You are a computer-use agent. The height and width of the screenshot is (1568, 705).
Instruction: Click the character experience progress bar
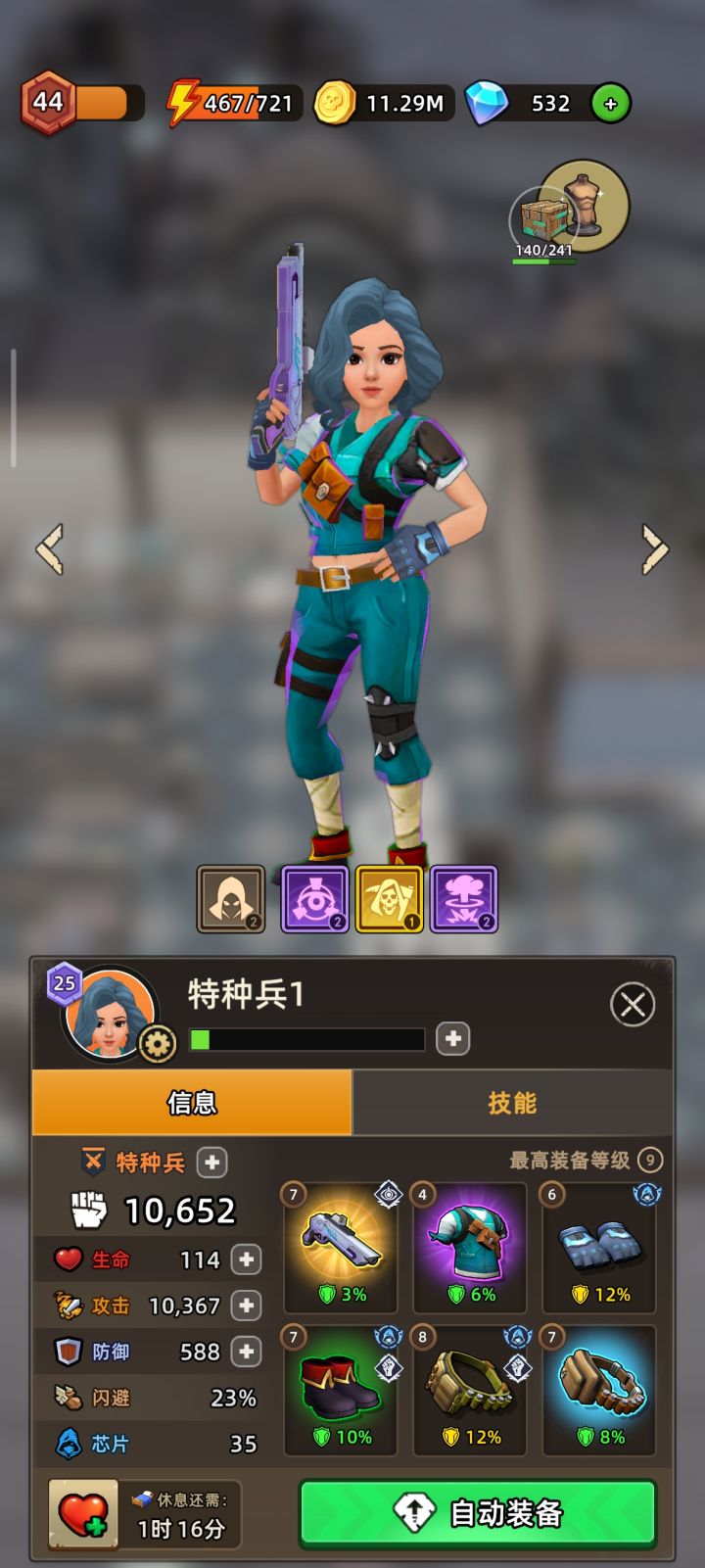[304, 1040]
